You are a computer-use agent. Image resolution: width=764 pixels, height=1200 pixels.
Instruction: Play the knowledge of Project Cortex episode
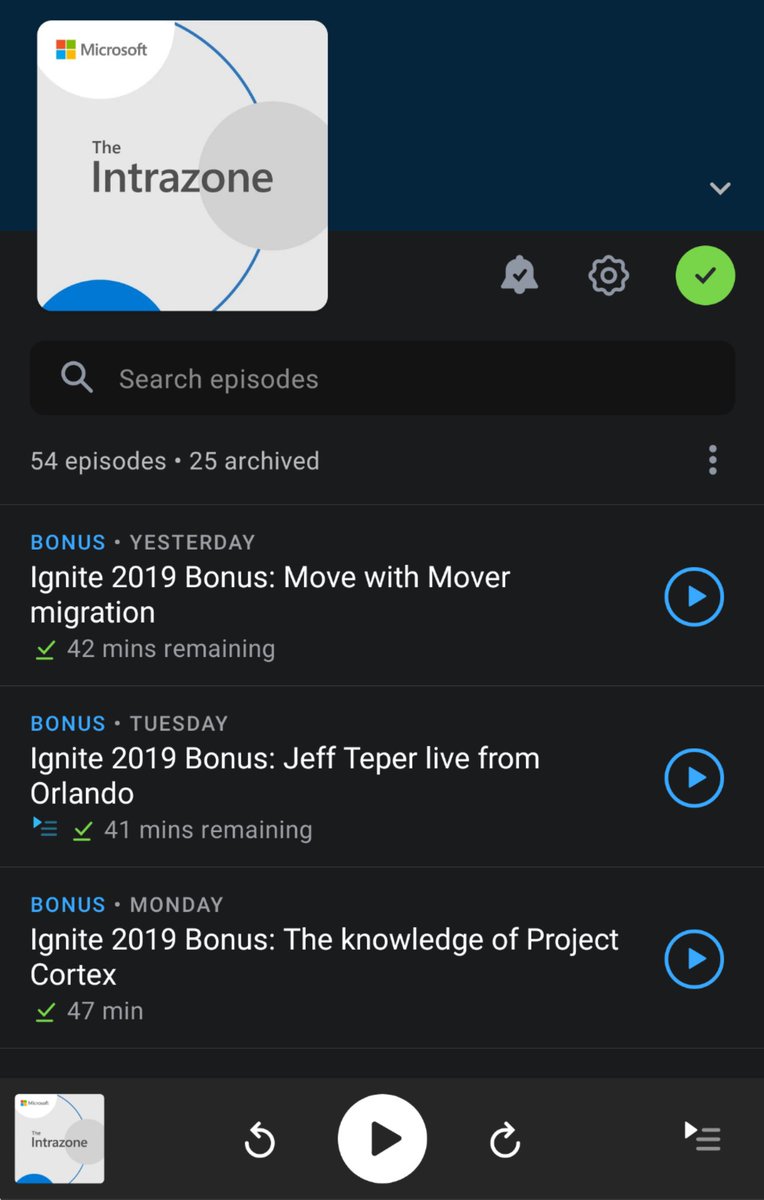click(x=694, y=958)
